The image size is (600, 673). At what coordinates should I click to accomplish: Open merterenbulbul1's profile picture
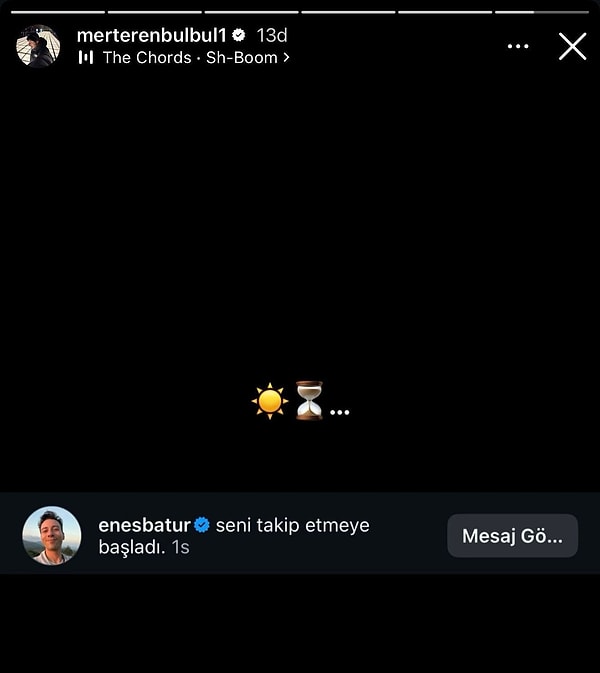pyautogui.click(x=38, y=46)
